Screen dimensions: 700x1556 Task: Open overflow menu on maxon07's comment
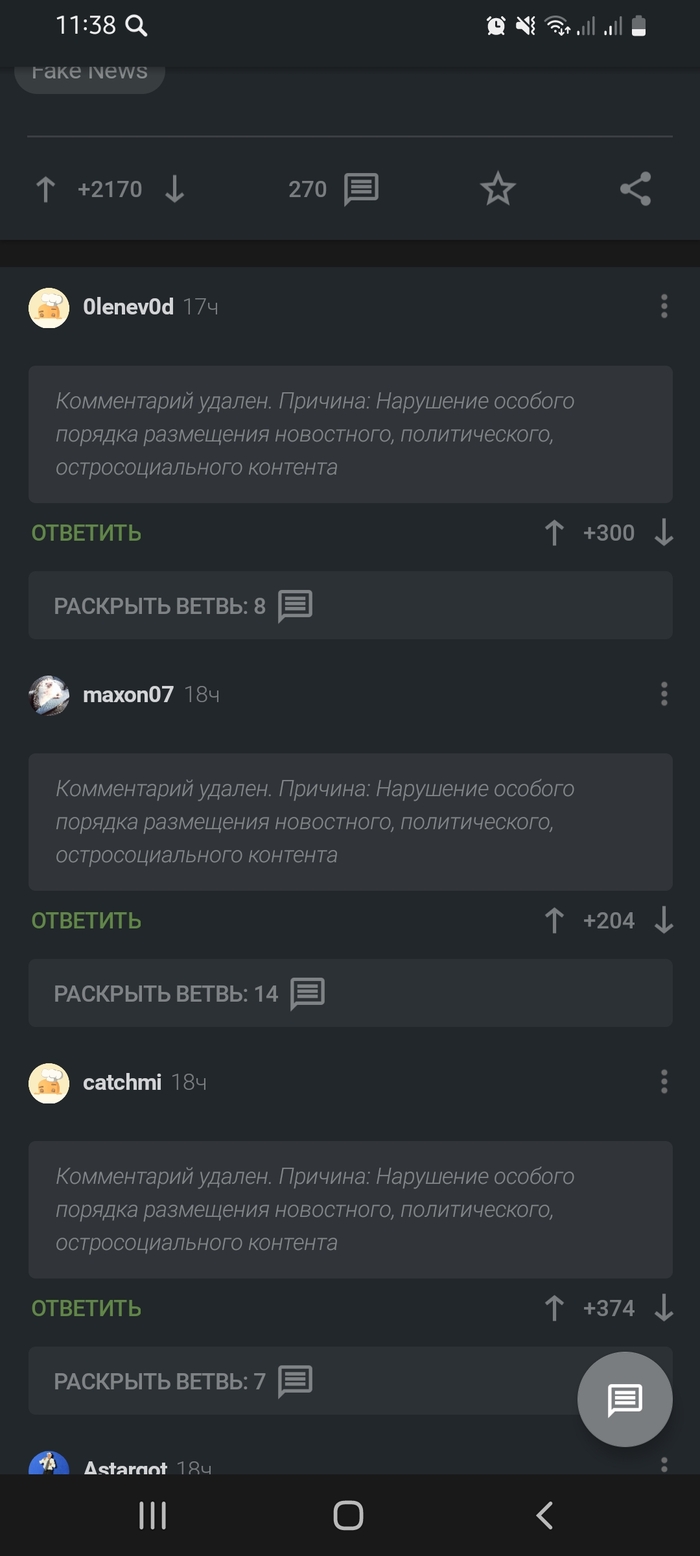click(664, 694)
